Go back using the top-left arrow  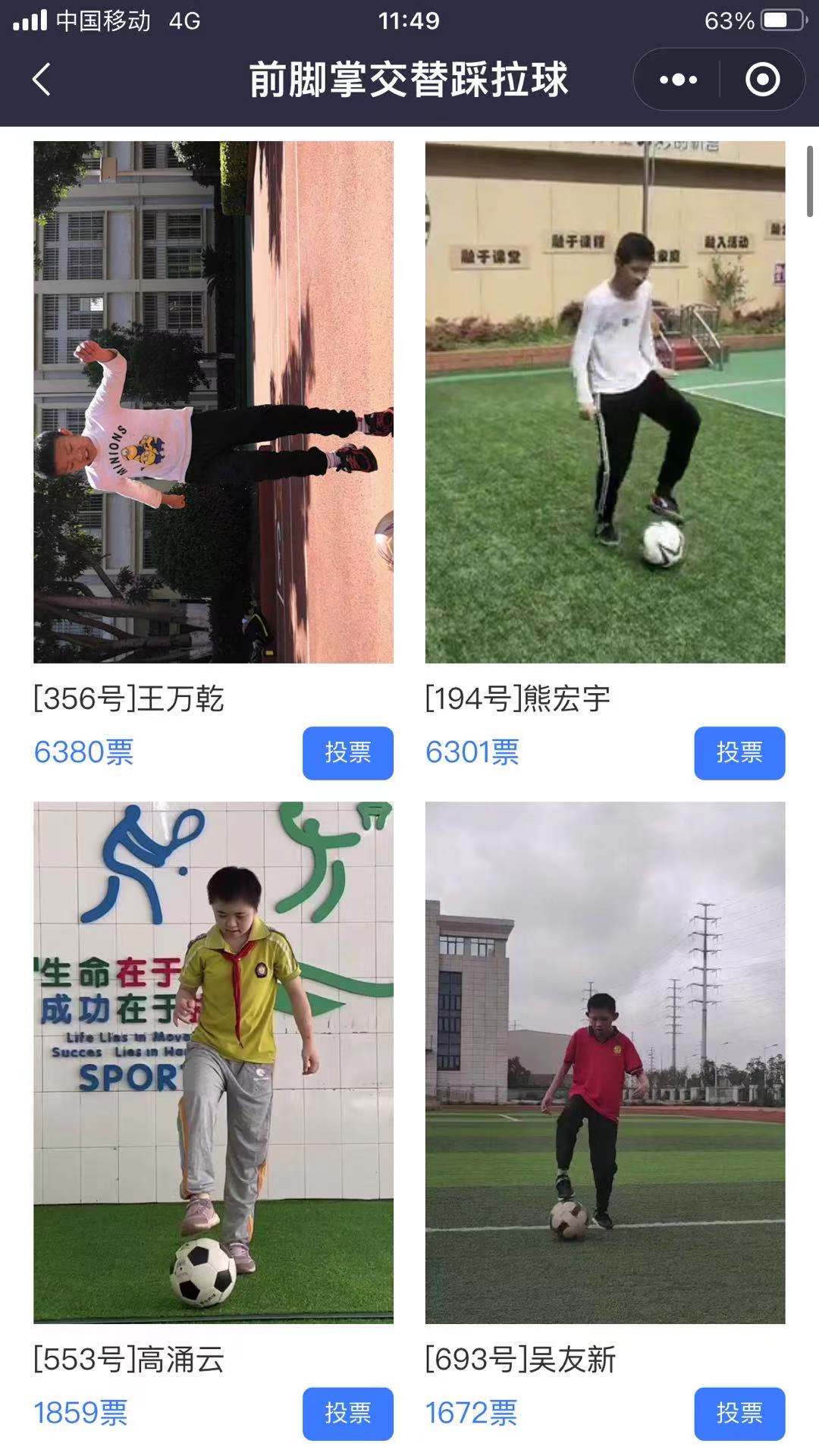(x=42, y=80)
